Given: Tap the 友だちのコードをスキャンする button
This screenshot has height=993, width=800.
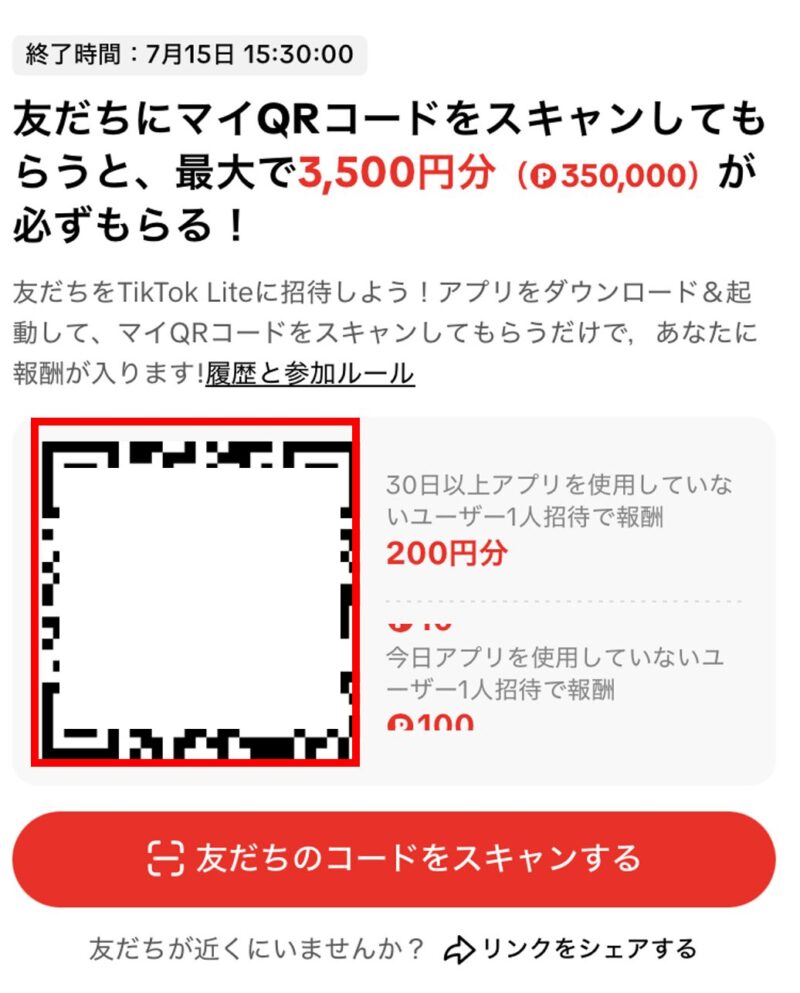Looking at the screenshot, I should click(x=394, y=859).
